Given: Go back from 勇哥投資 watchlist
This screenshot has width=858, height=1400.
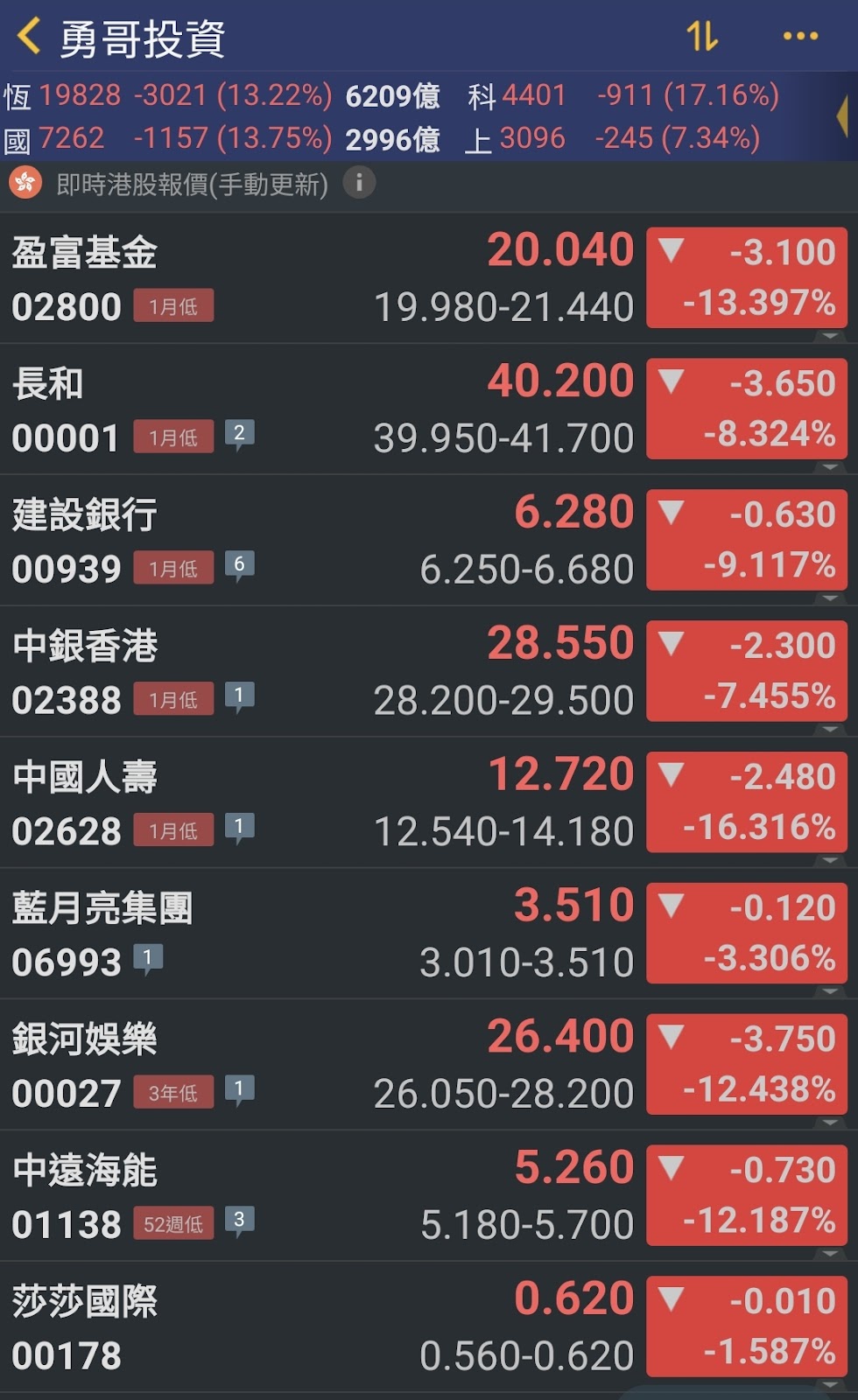Looking at the screenshot, I should coord(30,37).
